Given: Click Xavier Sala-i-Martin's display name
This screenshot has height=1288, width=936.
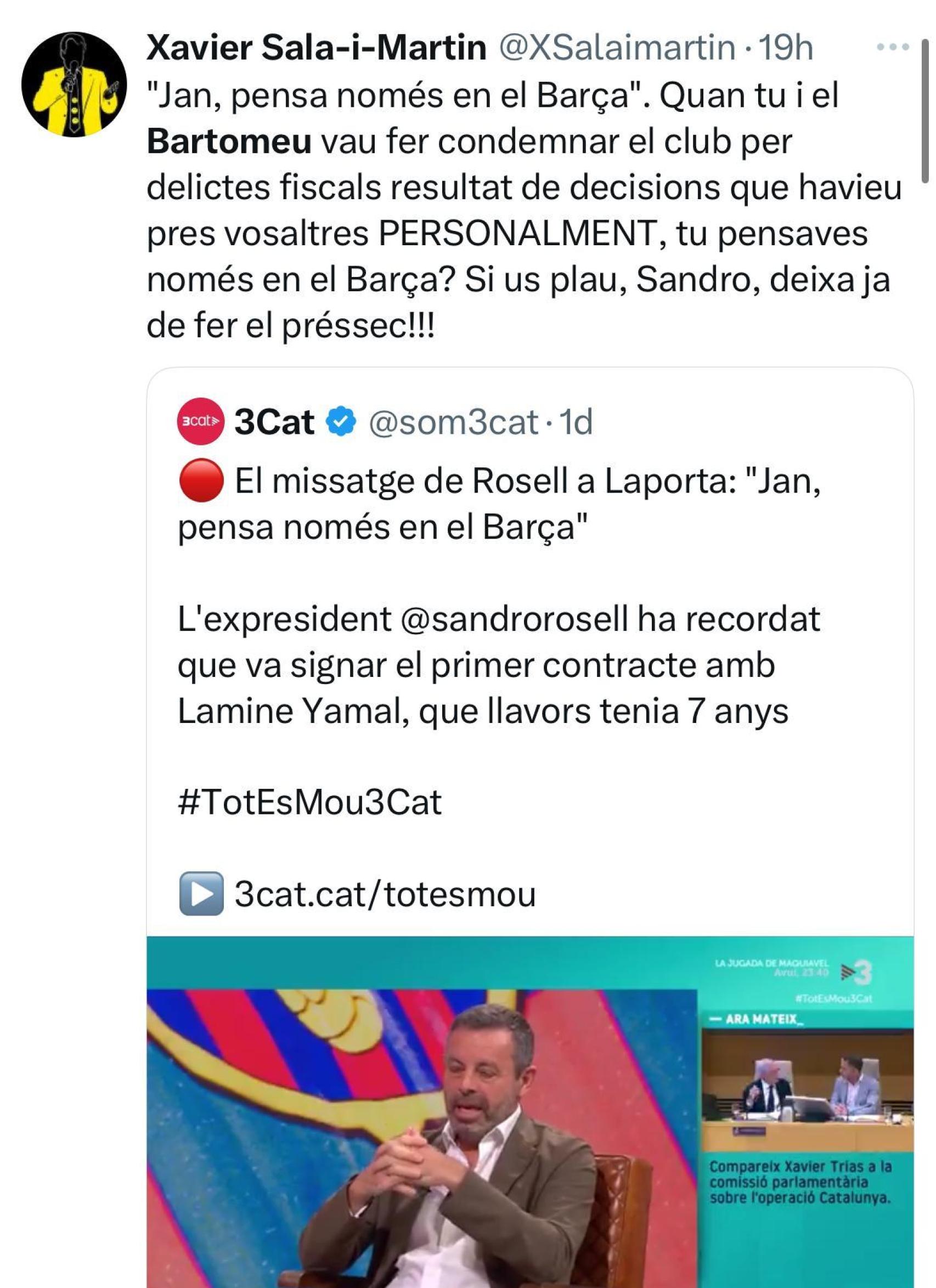Looking at the screenshot, I should click(x=315, y=49).
